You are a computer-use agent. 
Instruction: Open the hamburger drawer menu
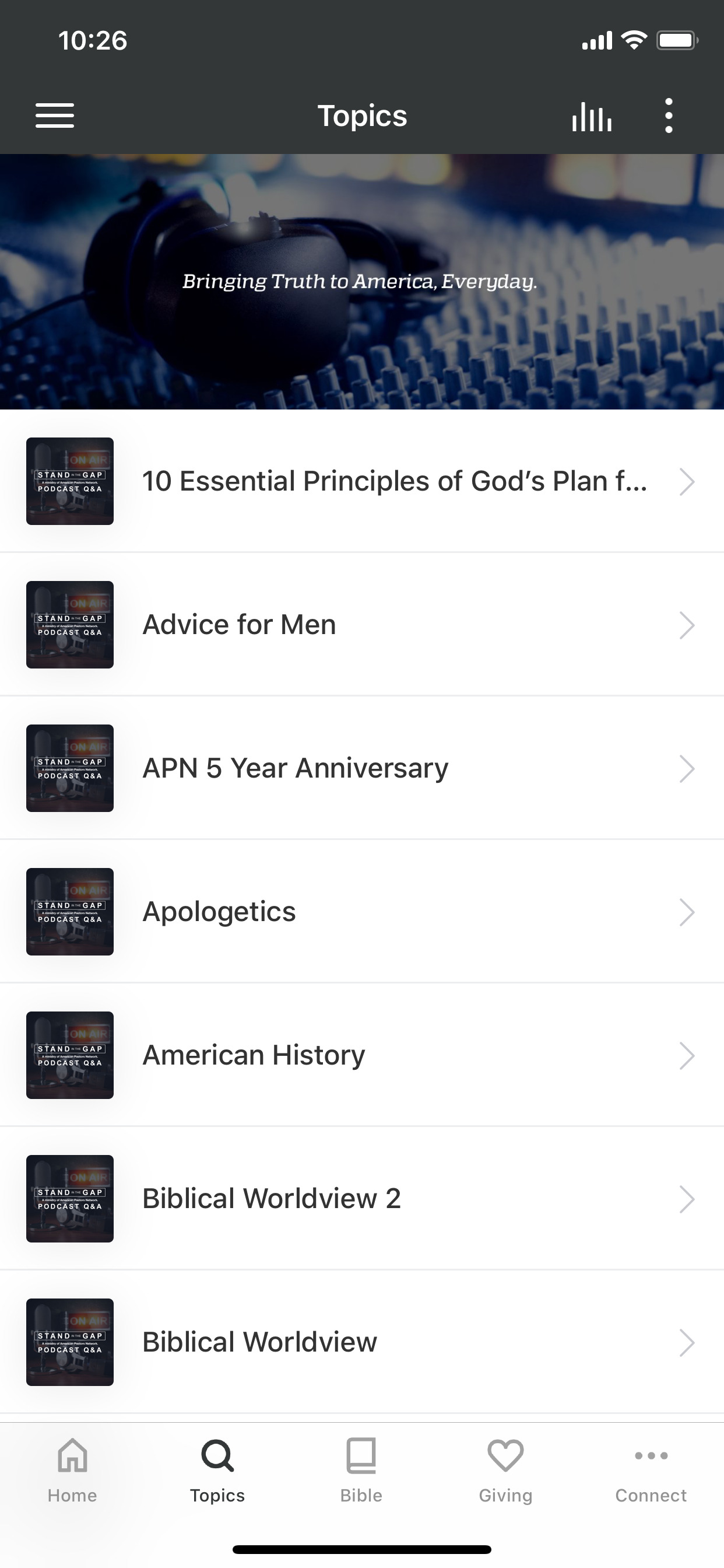[x=55, y=116]
